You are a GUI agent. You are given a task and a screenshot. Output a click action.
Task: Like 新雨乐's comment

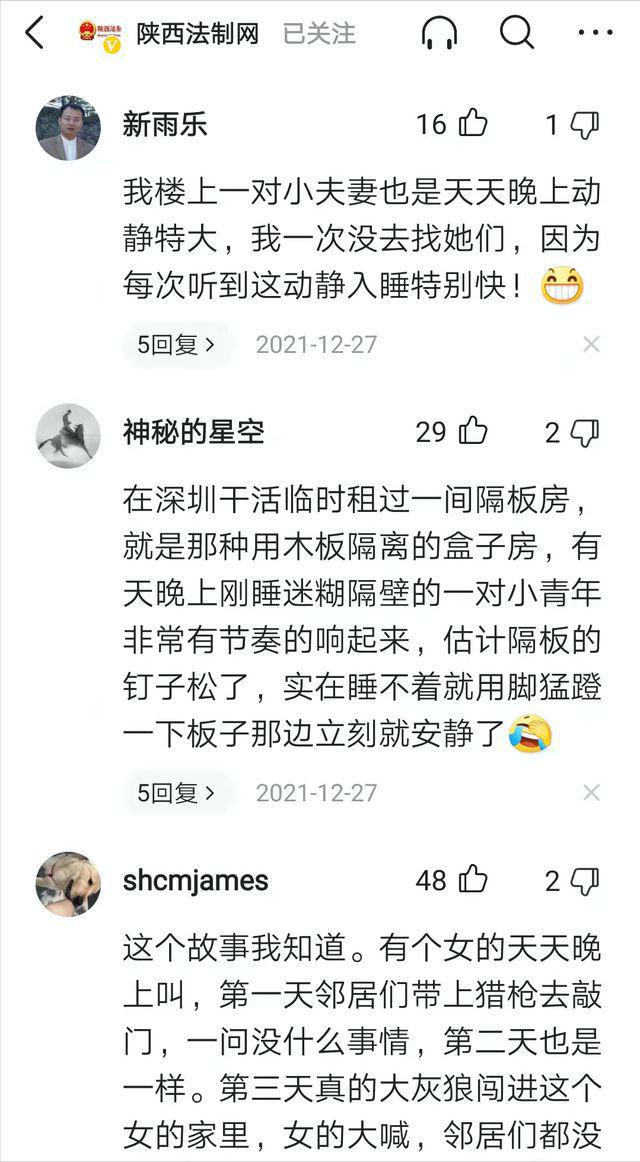pos(473,124)
